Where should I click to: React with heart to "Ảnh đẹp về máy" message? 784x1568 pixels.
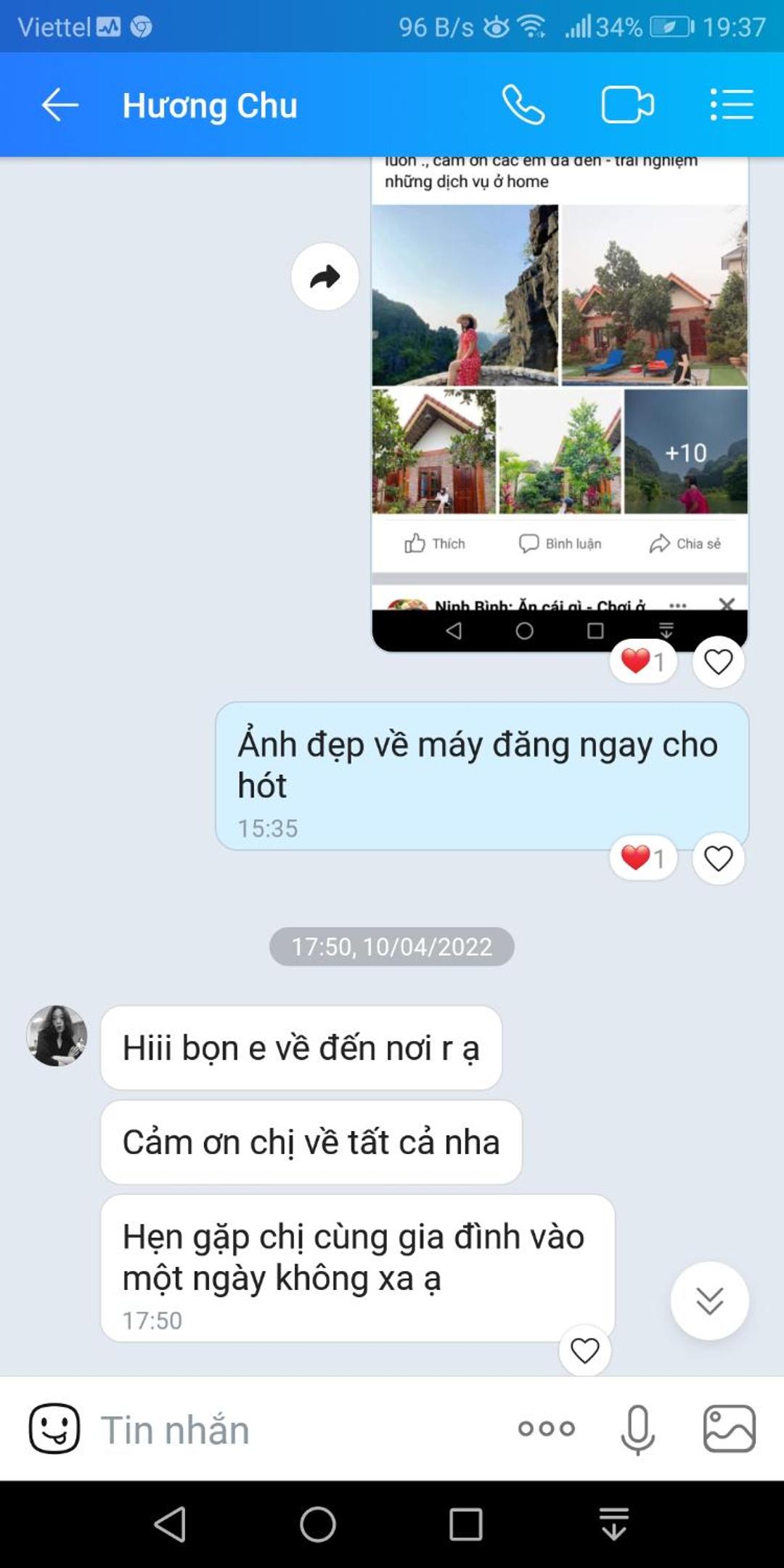[x=718, y=859]
